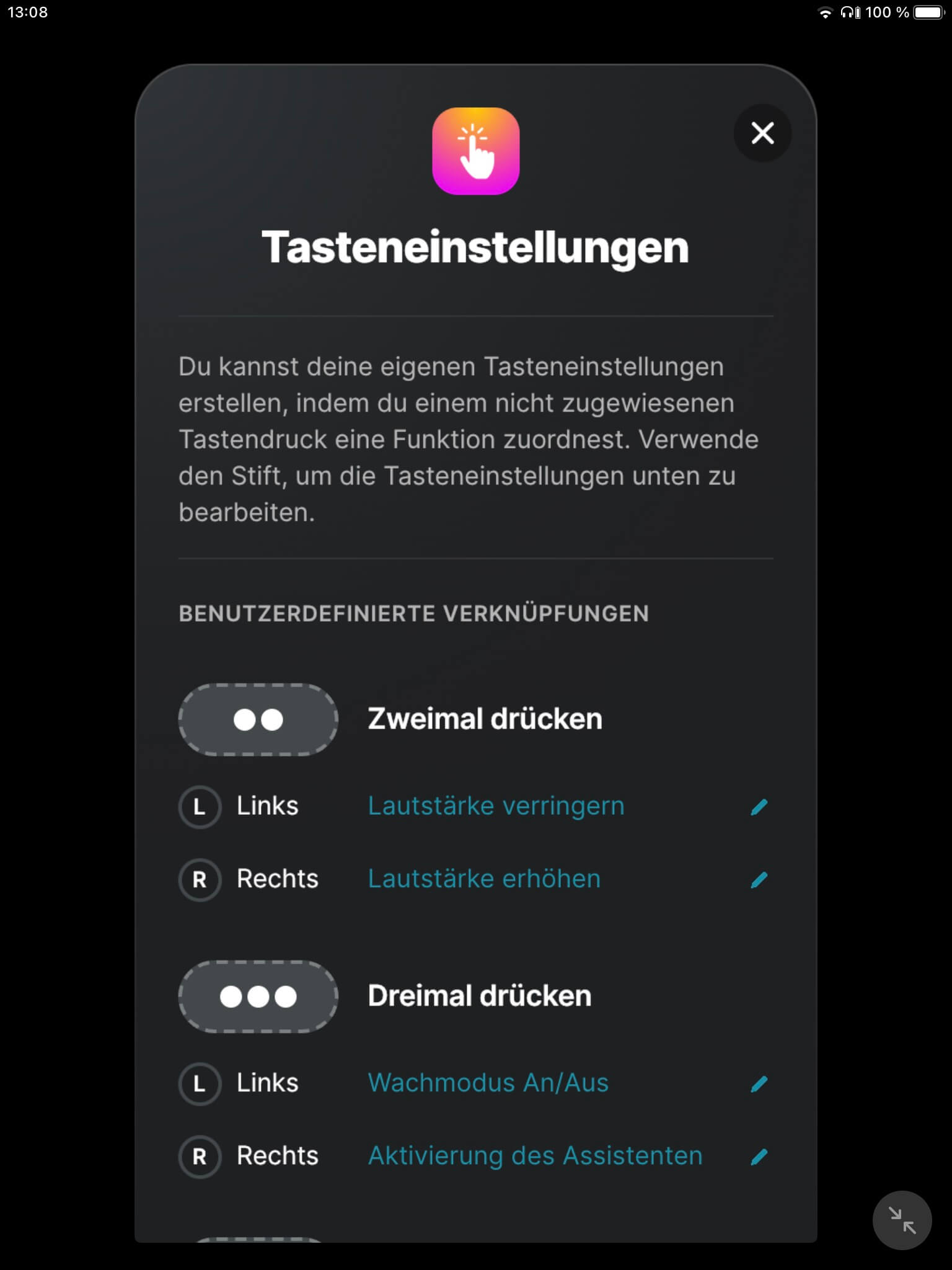Edit the Aktivierung des Assistenten shortcut

[x=759, y=1157]
